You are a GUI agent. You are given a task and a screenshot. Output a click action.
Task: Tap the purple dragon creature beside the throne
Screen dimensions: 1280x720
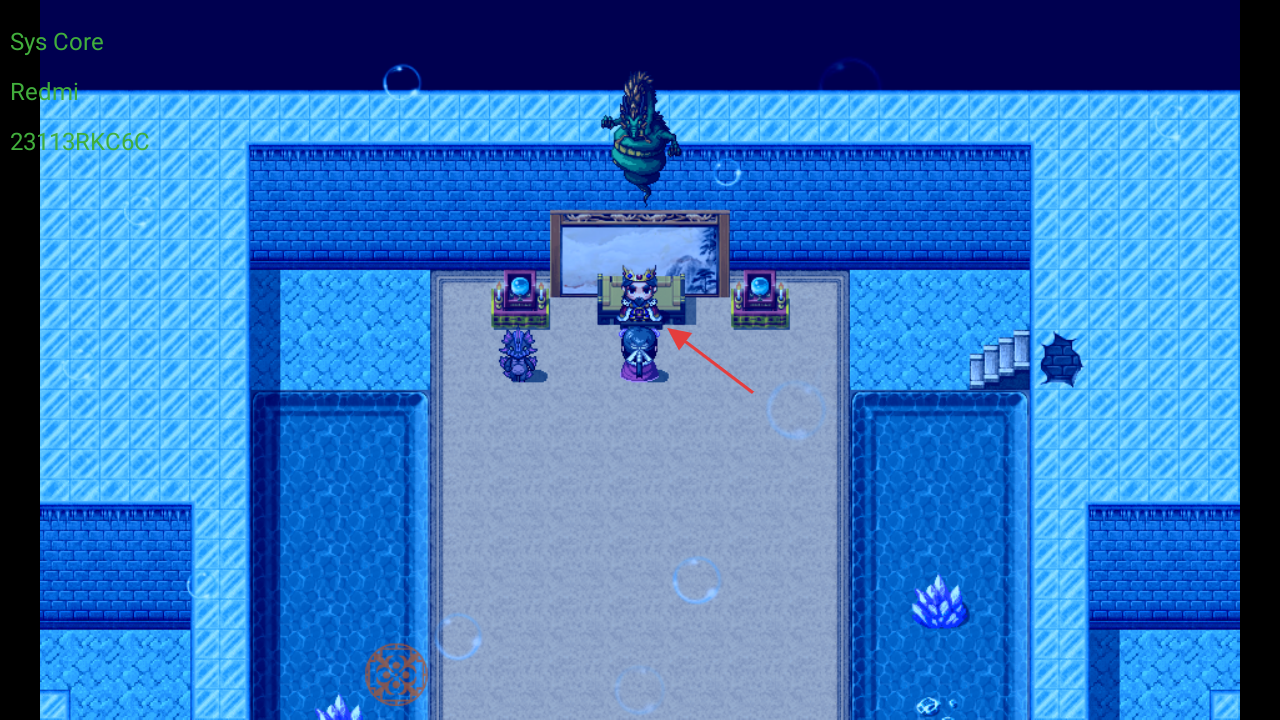pyautogui.click(x=519, y=355)
